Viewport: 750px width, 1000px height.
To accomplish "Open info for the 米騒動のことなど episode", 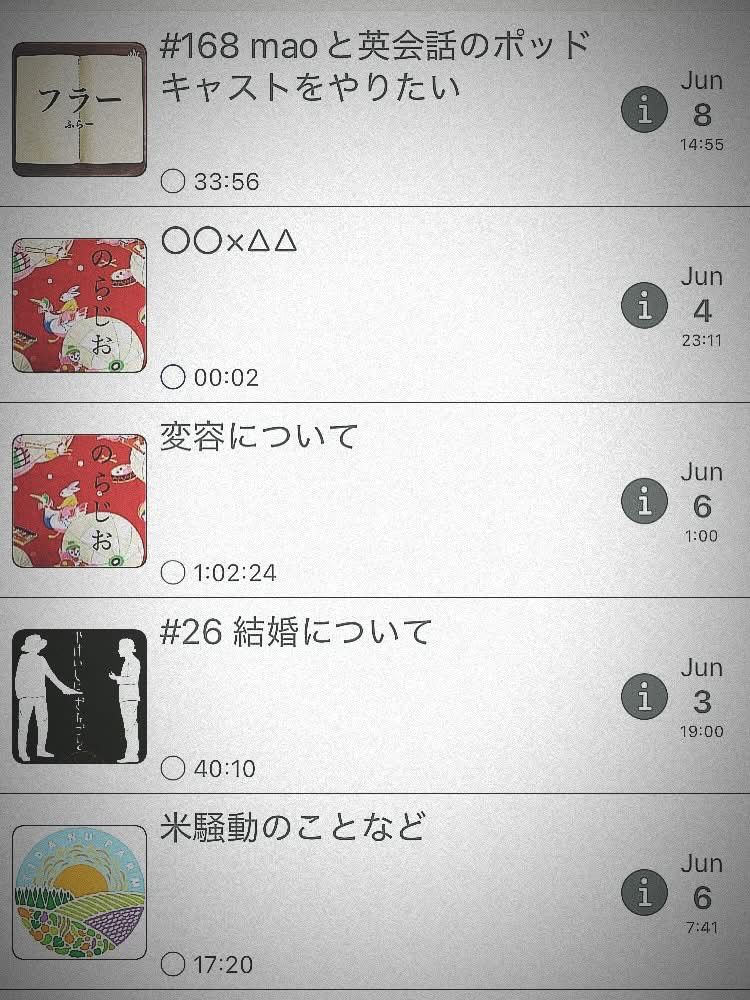I will [x=644, y=892].
